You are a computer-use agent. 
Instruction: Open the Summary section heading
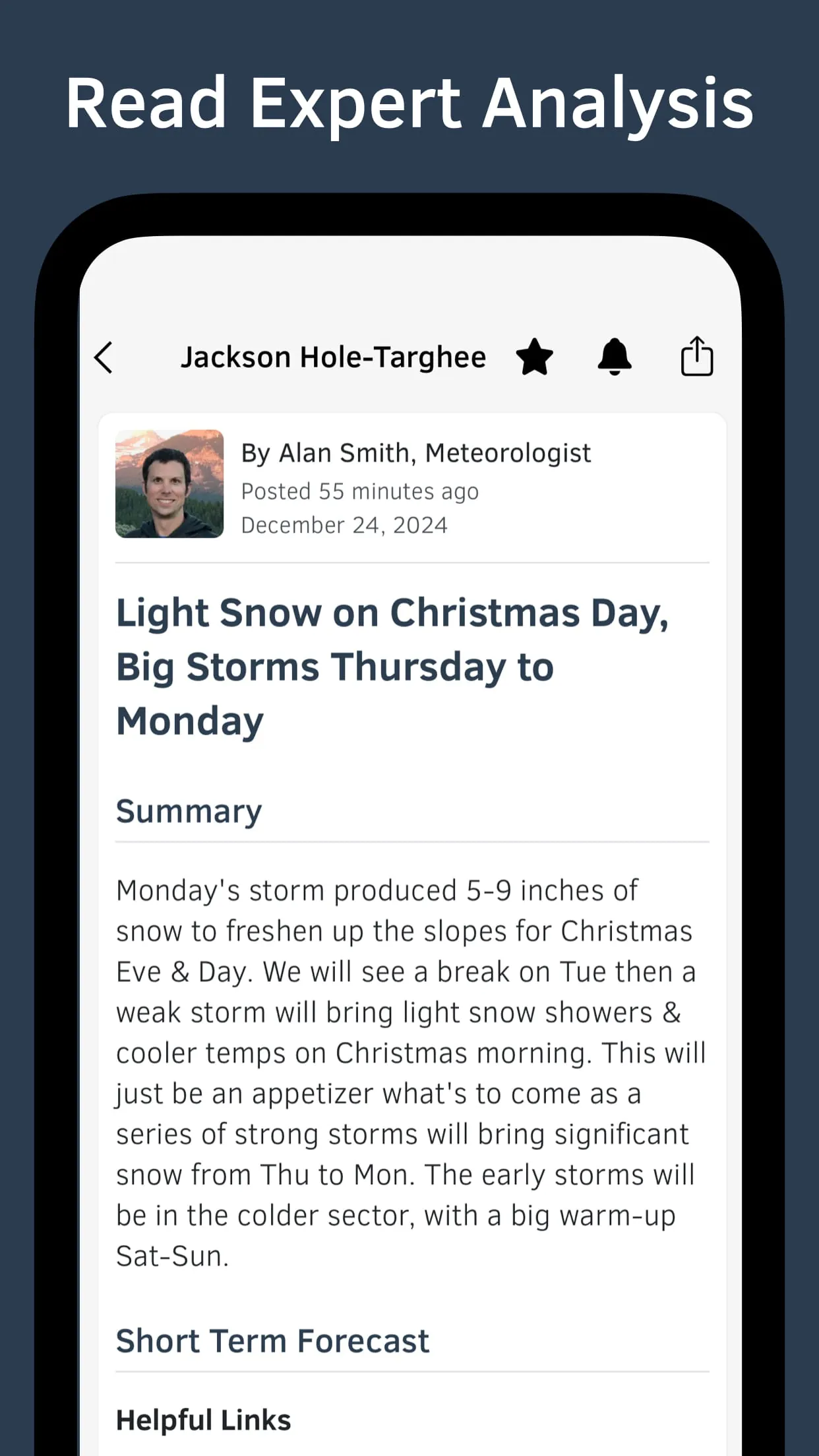[x=189, y=810]
